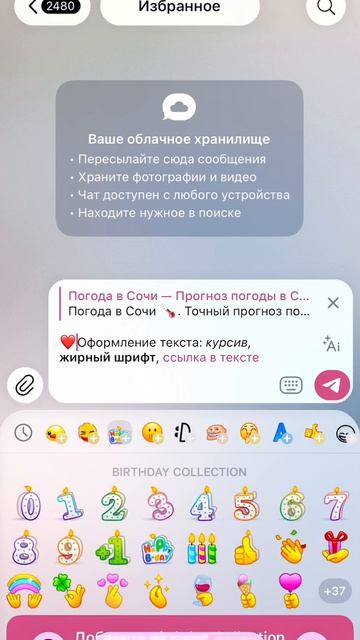Place cursor in the message text field
This screenshot has width=360, height=640.
(188, 351)
